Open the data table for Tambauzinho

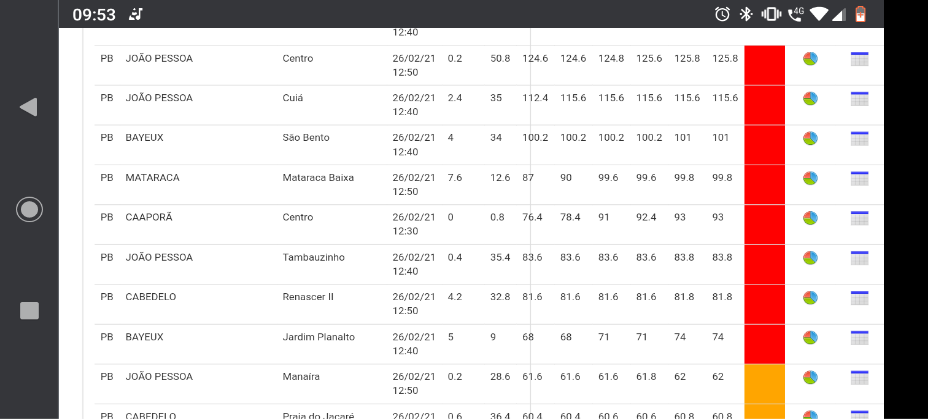[x=859, y=258]
